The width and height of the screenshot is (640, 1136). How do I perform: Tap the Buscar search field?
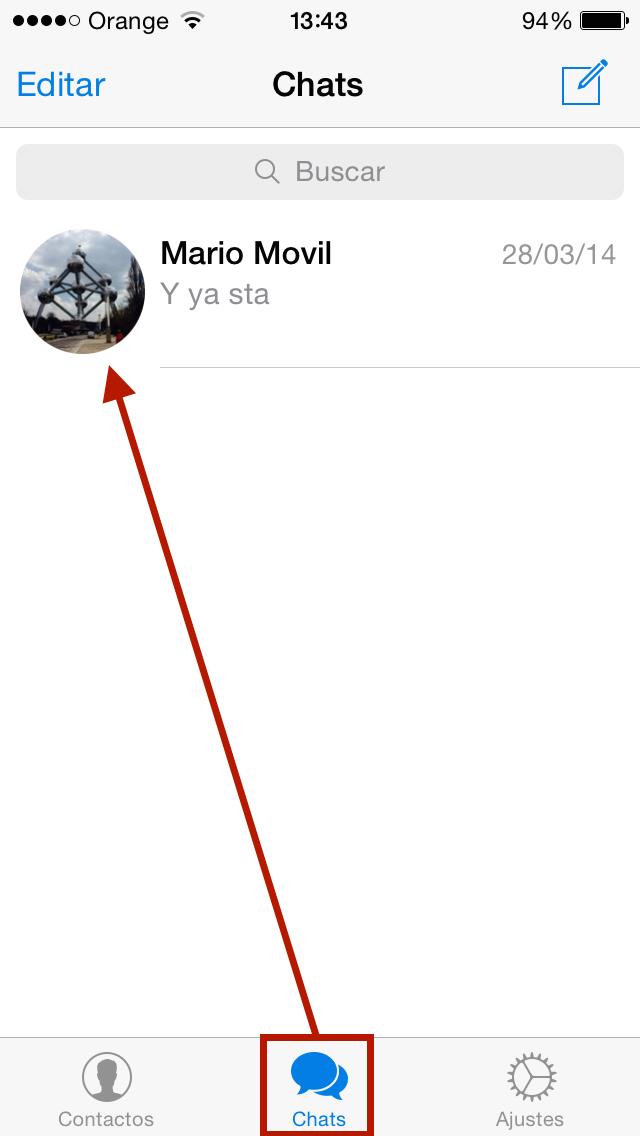click(320, 172)
